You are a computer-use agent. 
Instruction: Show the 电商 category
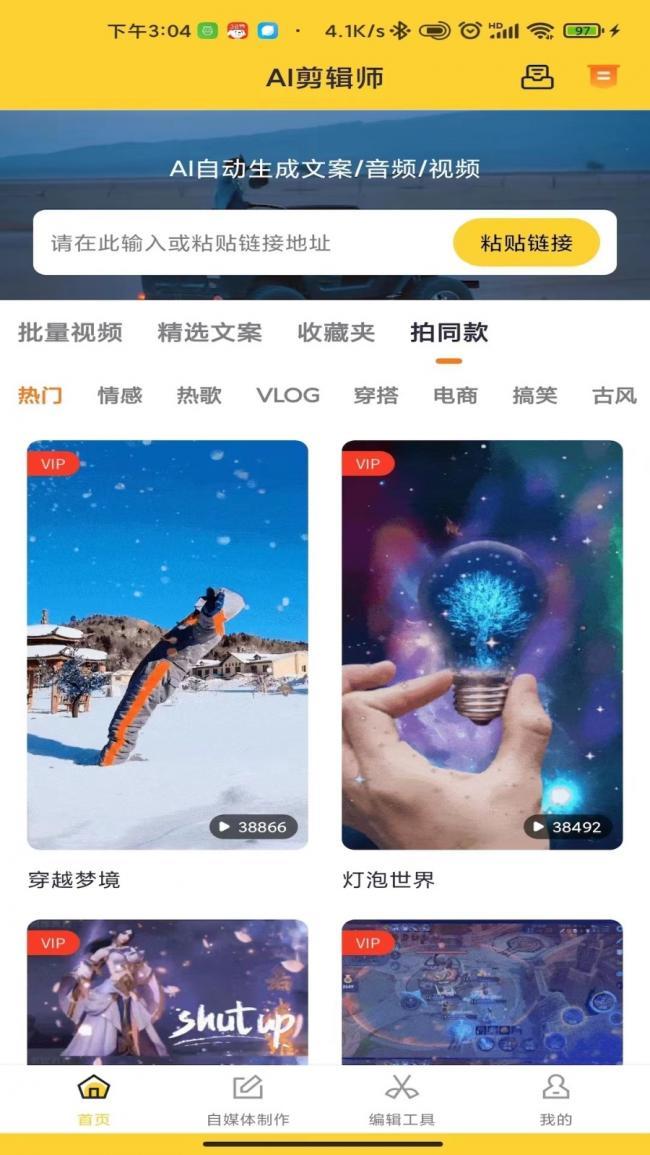tap(455, 395)
